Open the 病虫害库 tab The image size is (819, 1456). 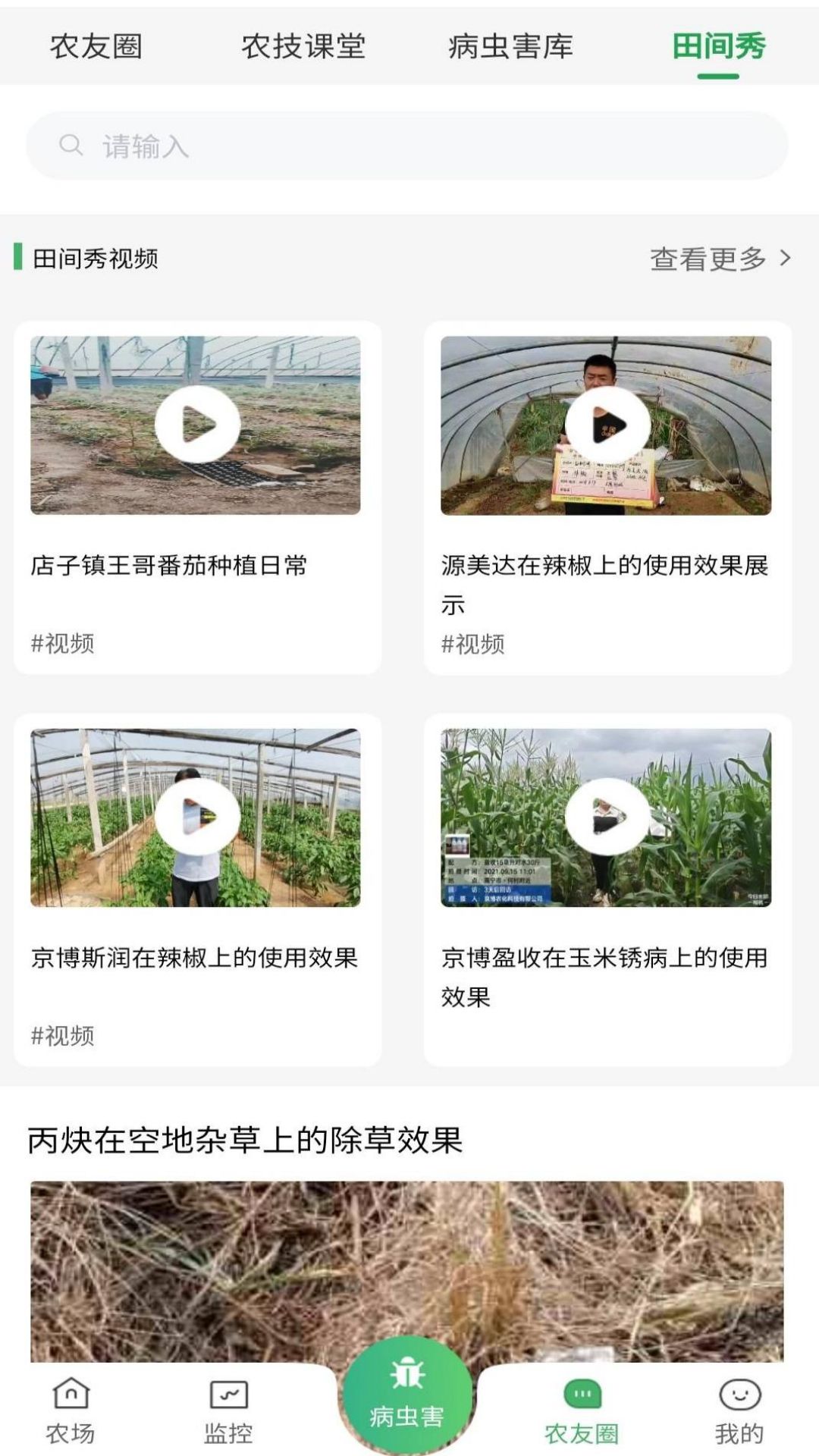pyautogui.click(x=512, y=45)
